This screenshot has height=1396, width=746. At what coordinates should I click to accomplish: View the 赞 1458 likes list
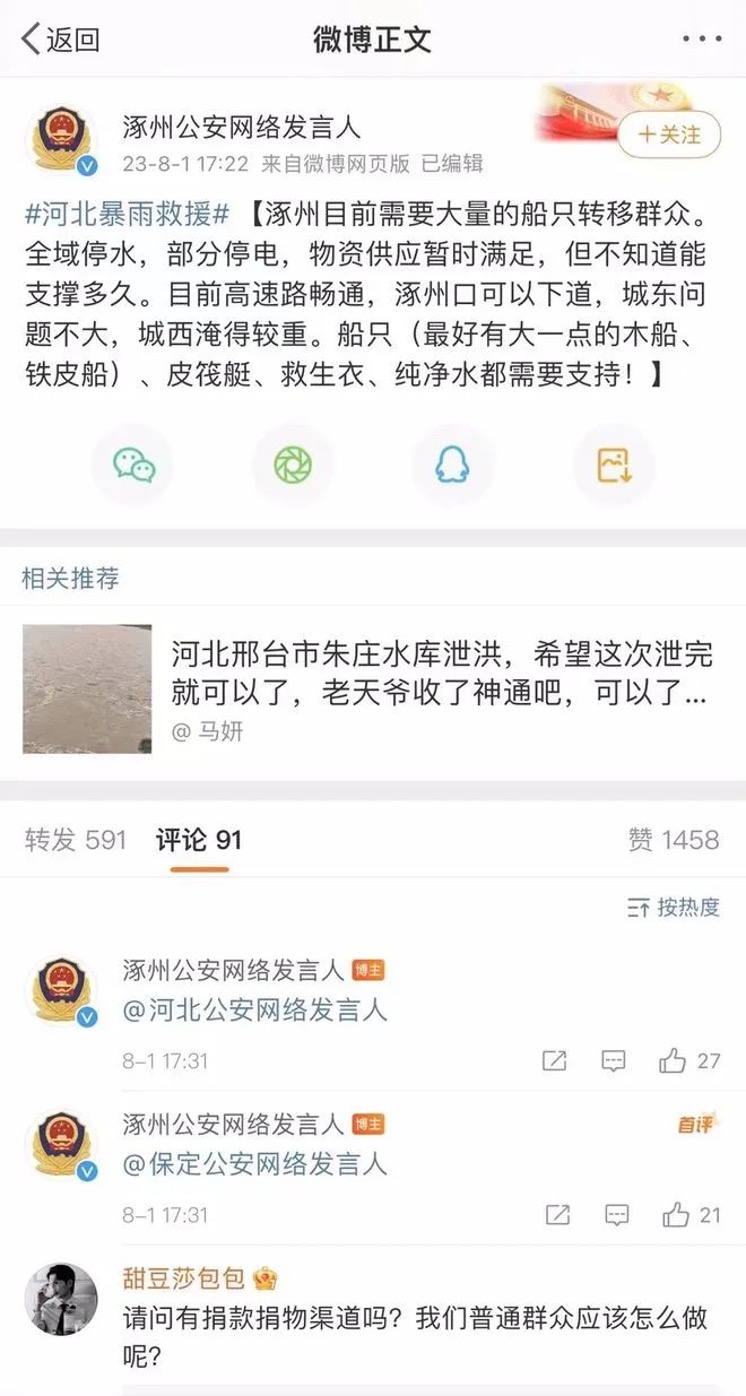[673, 840]
